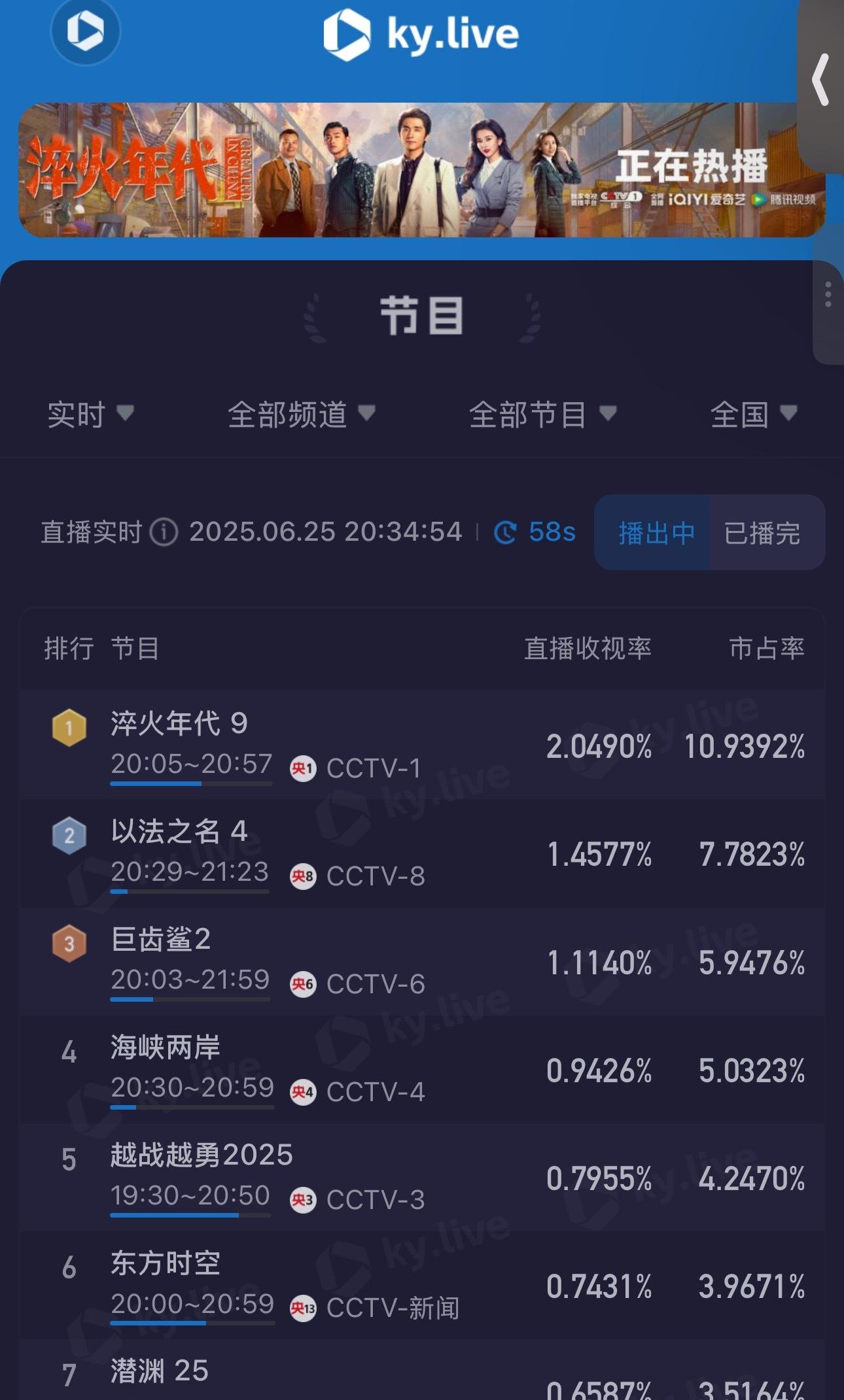844x1400 pixels.
Task: Refresh the 58s countdown timer
Action: [535, 532]
